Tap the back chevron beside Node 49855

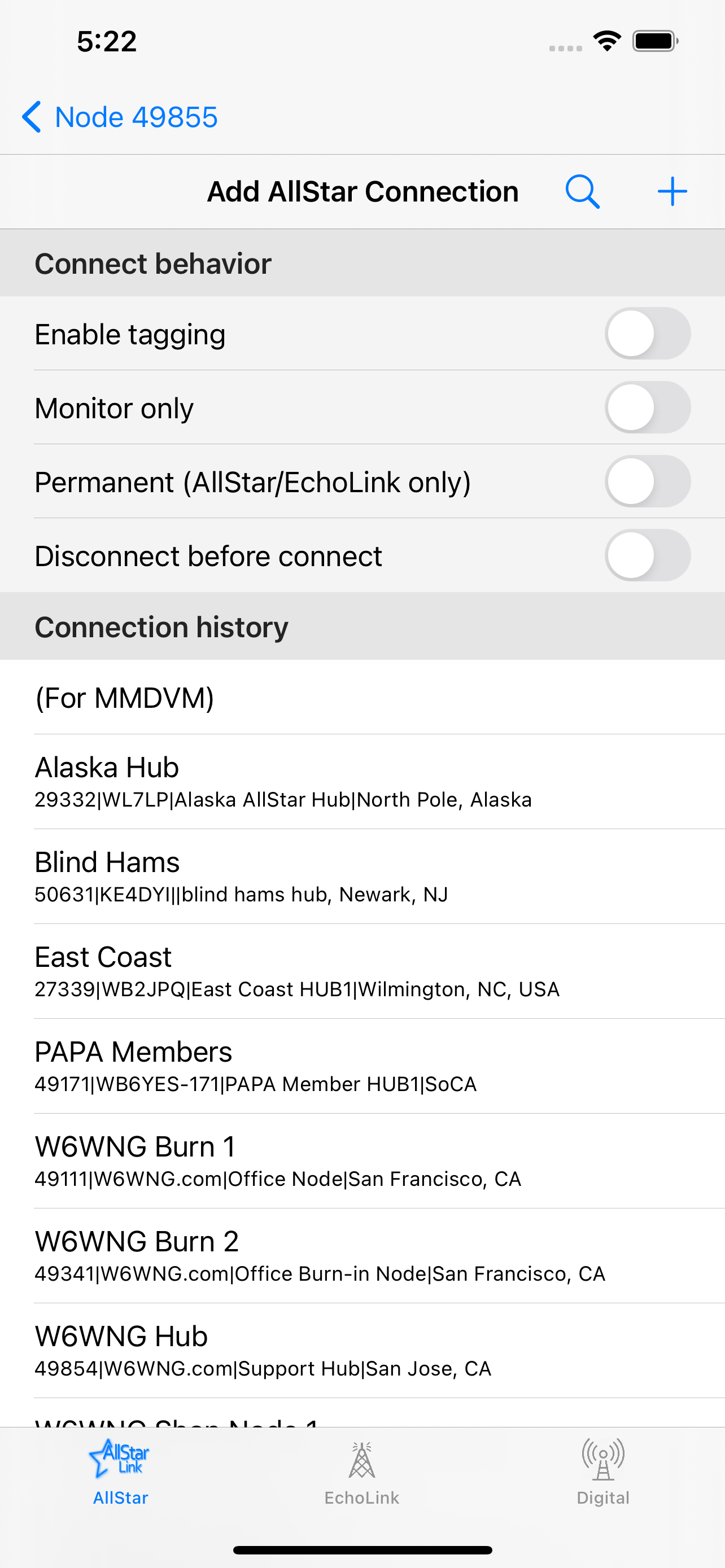(x=32, y=117)
